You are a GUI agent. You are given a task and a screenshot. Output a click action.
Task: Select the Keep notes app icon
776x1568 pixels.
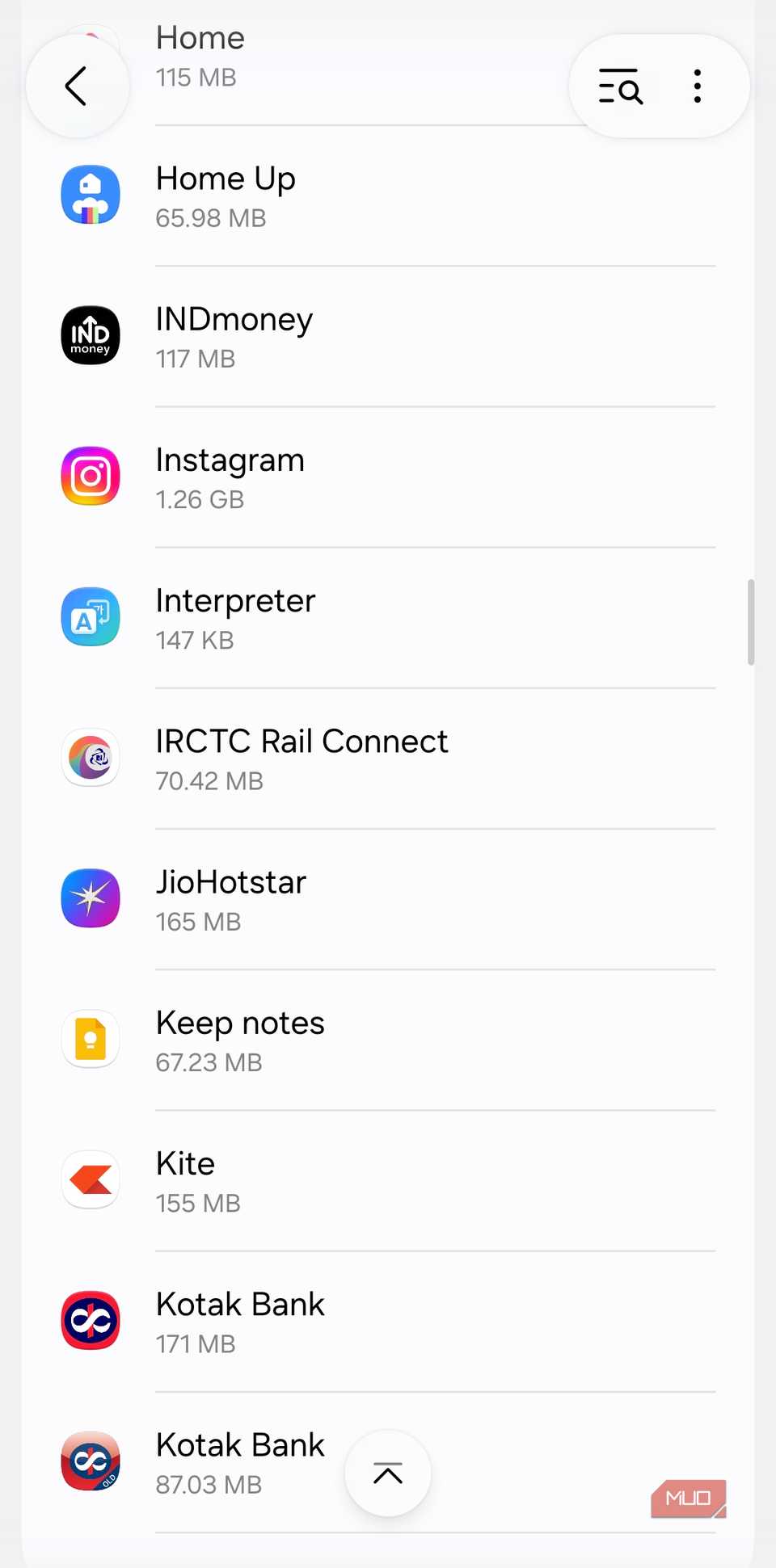tap(91, 1040)
